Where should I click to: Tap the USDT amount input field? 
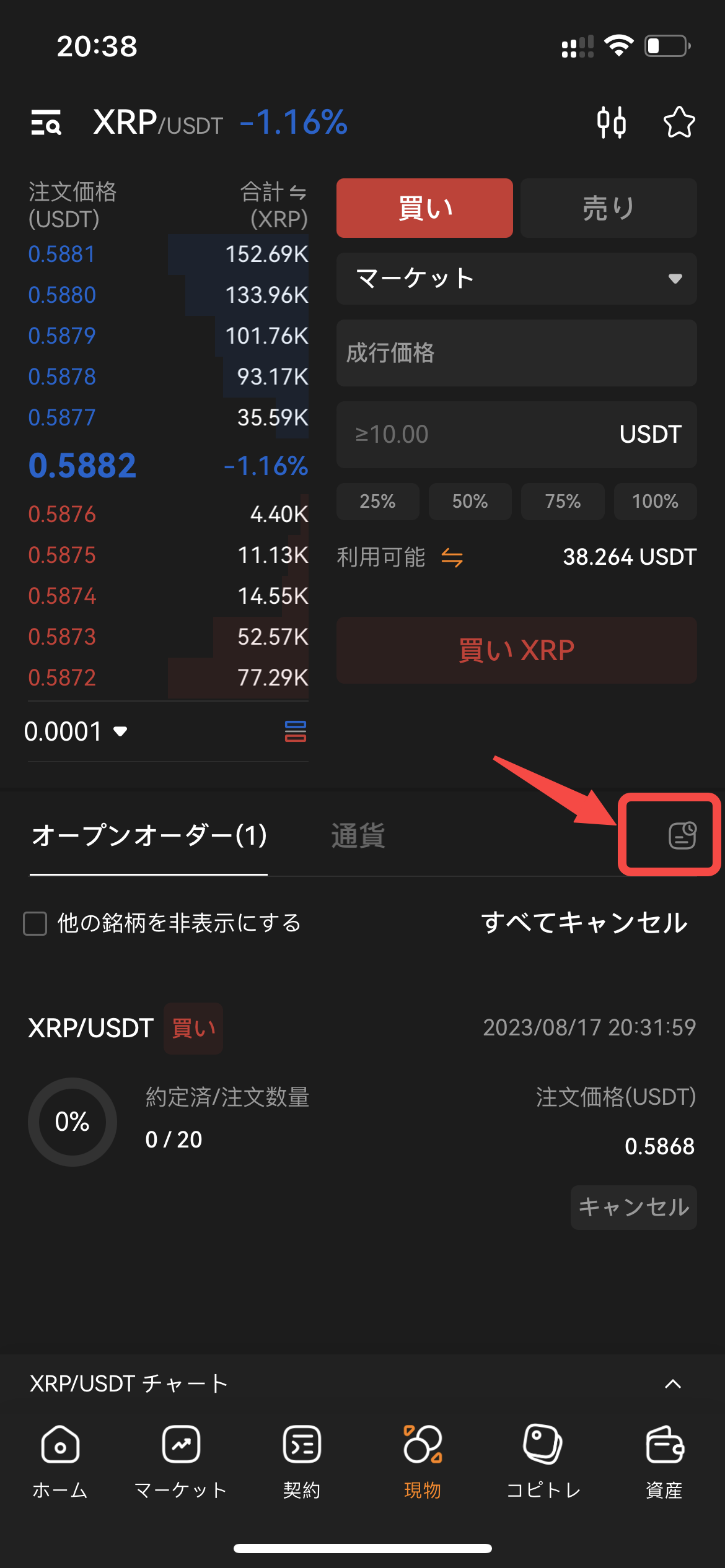pyautogui.click(x=483, y=435)
